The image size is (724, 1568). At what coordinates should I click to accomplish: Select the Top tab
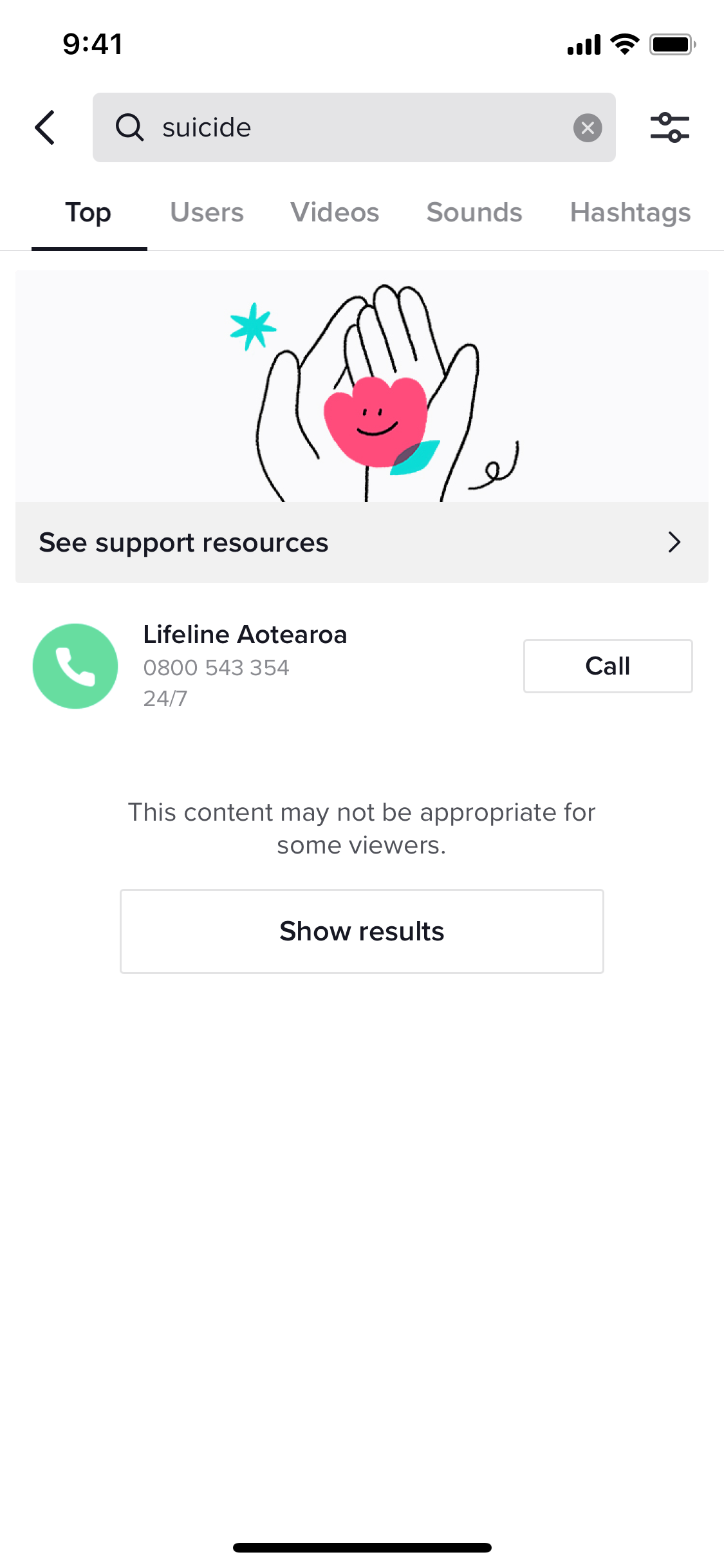pyautogui.click(x=88, y=213)
